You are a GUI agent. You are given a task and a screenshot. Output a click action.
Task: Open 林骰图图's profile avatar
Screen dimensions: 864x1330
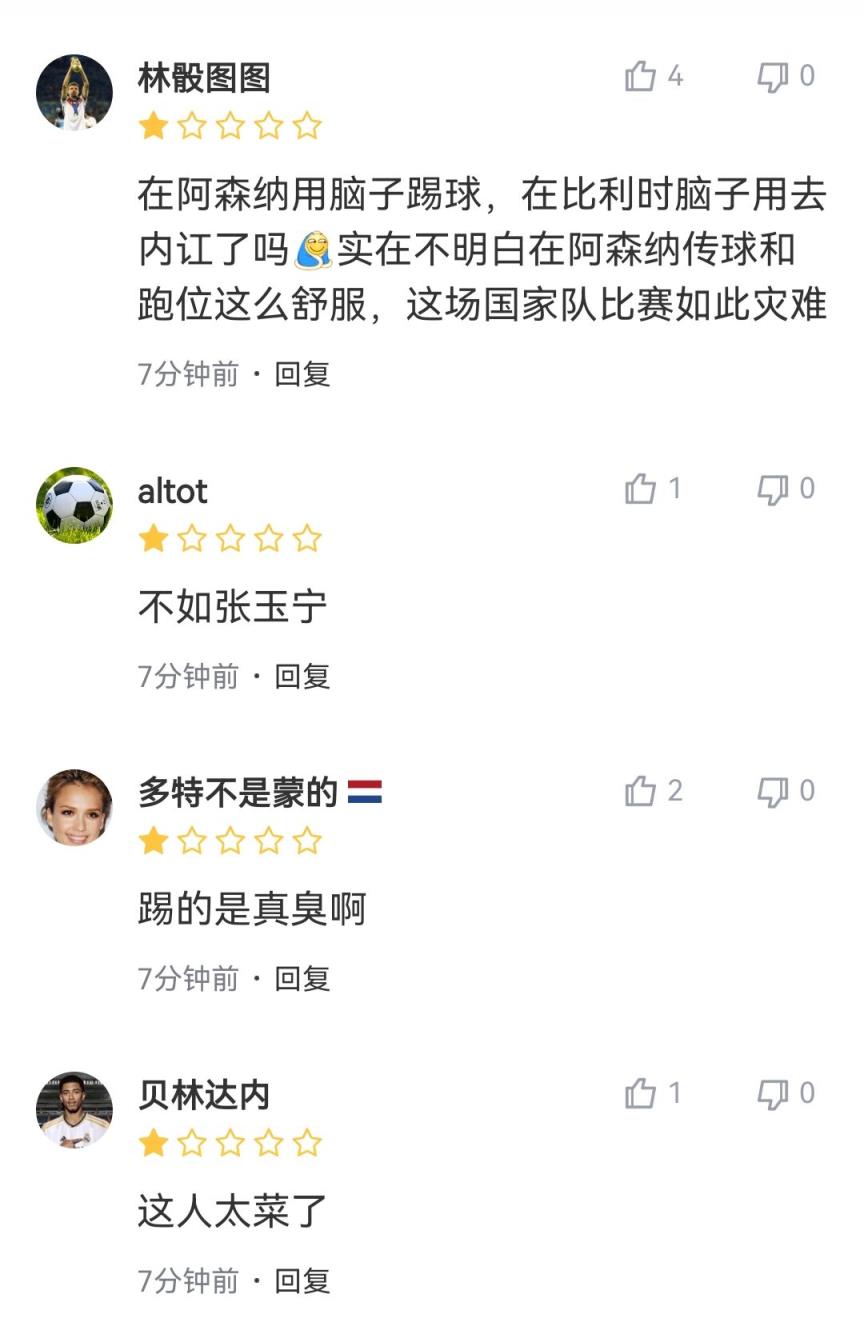point(74,92)
